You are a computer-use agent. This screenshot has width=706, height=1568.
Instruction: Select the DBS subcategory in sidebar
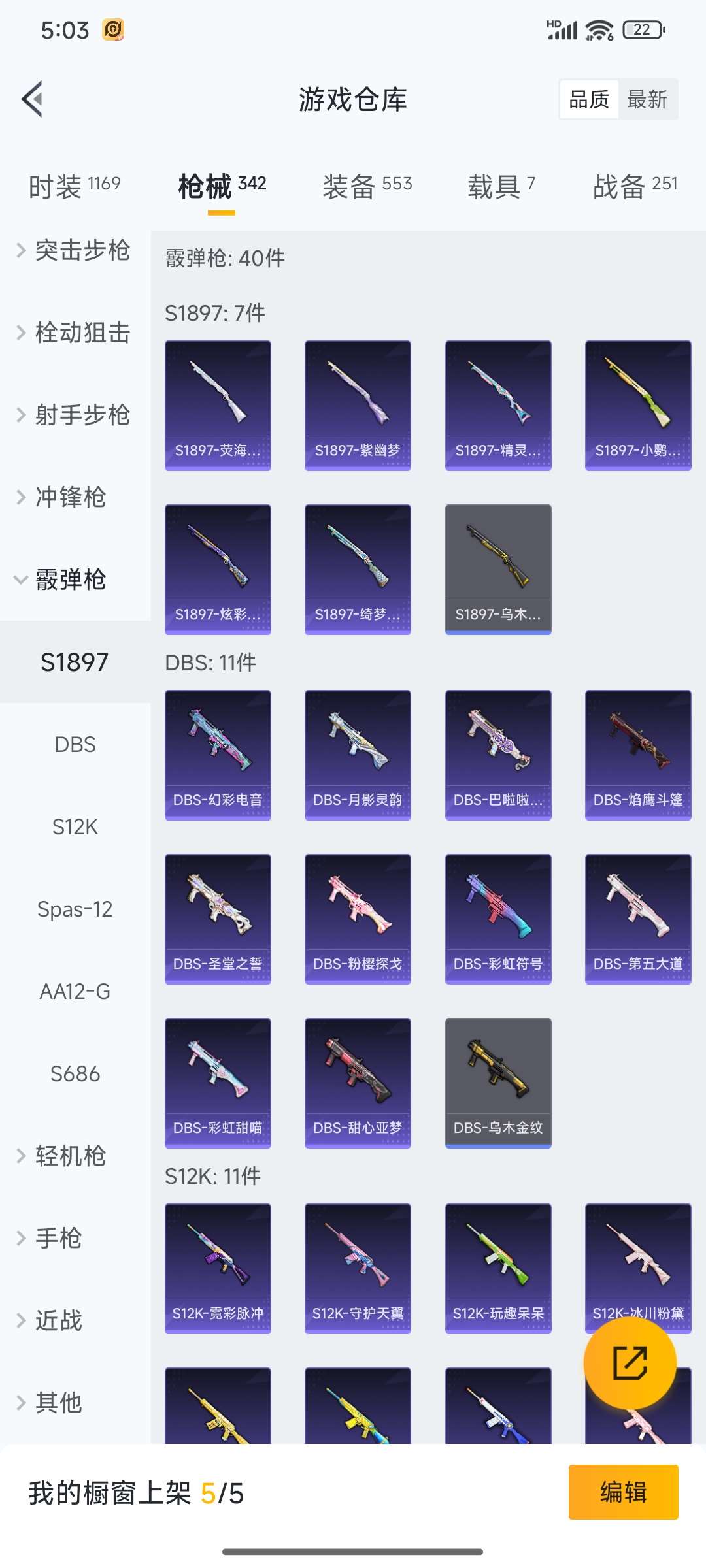pyautogui.click(x=75, y=744)
